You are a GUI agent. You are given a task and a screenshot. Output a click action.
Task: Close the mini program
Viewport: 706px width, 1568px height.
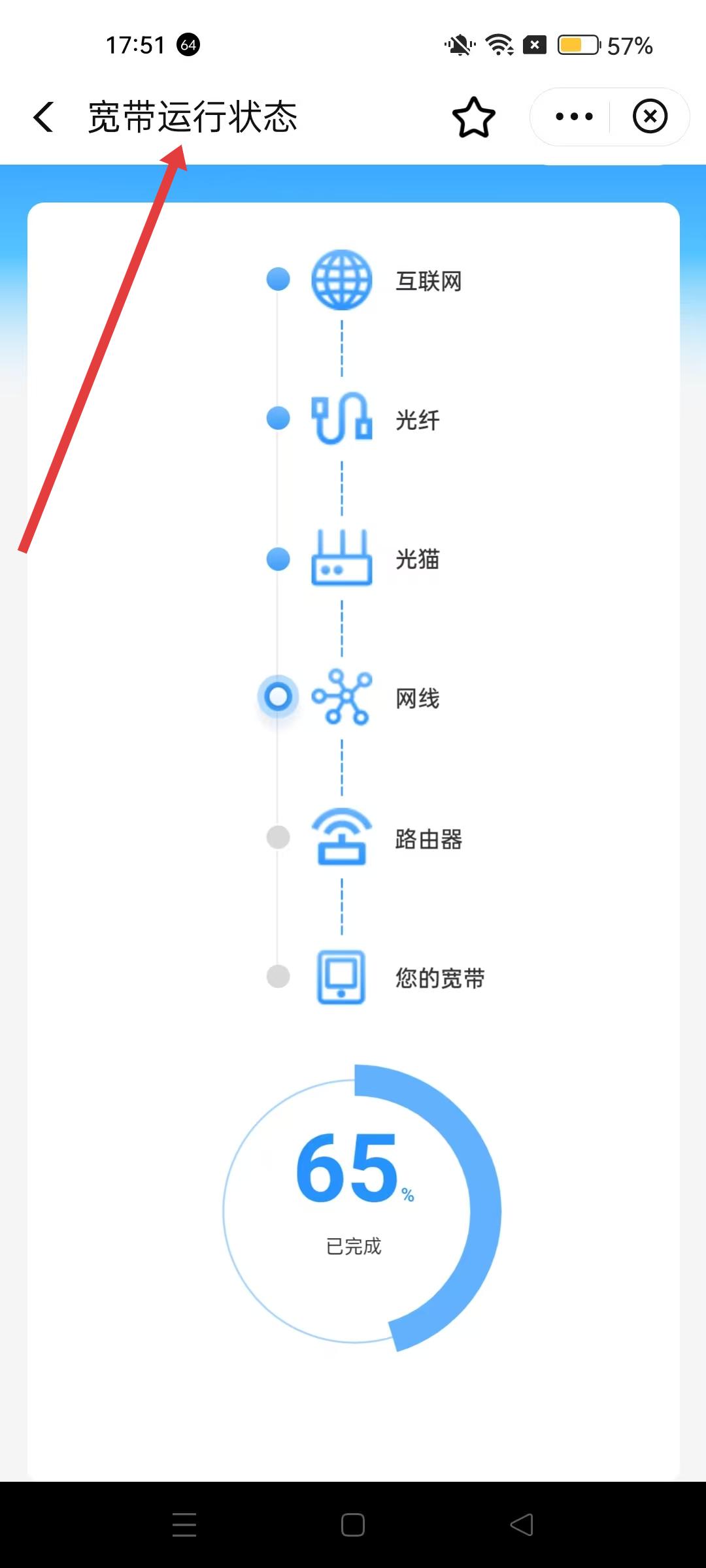tap(650, 117)
